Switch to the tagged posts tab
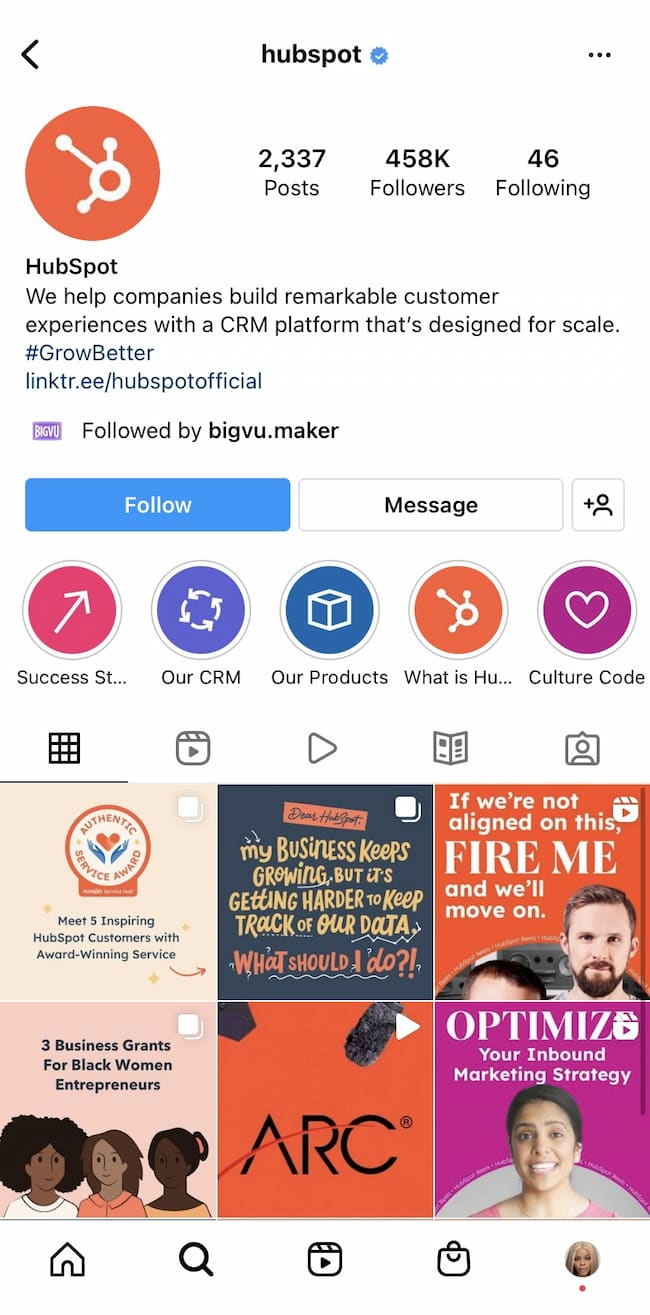This screenshot has height=1315, width=650. pos(582,748)
